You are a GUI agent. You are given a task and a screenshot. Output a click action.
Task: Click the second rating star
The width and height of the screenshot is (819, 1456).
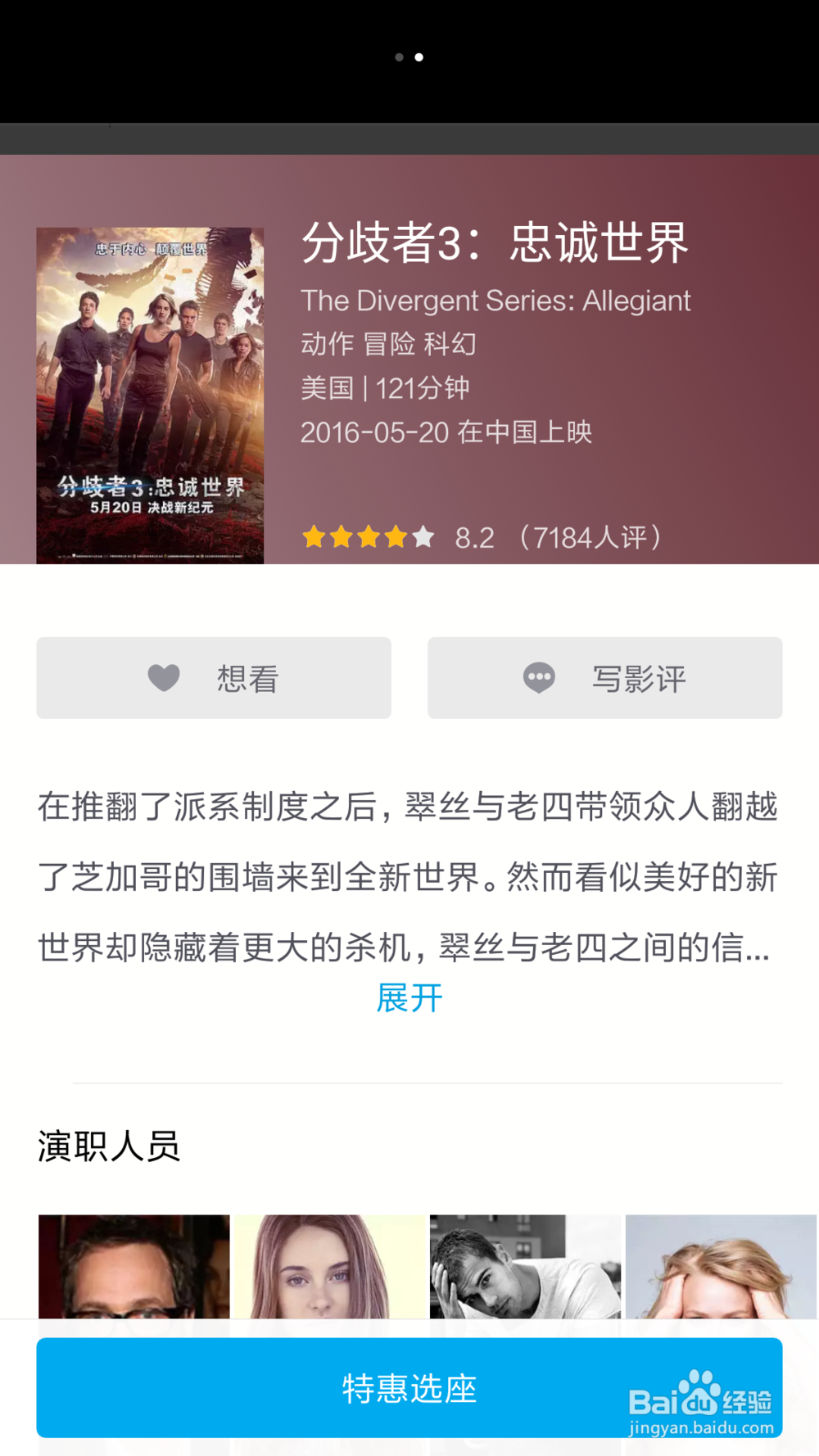click(x=342, y=537)
